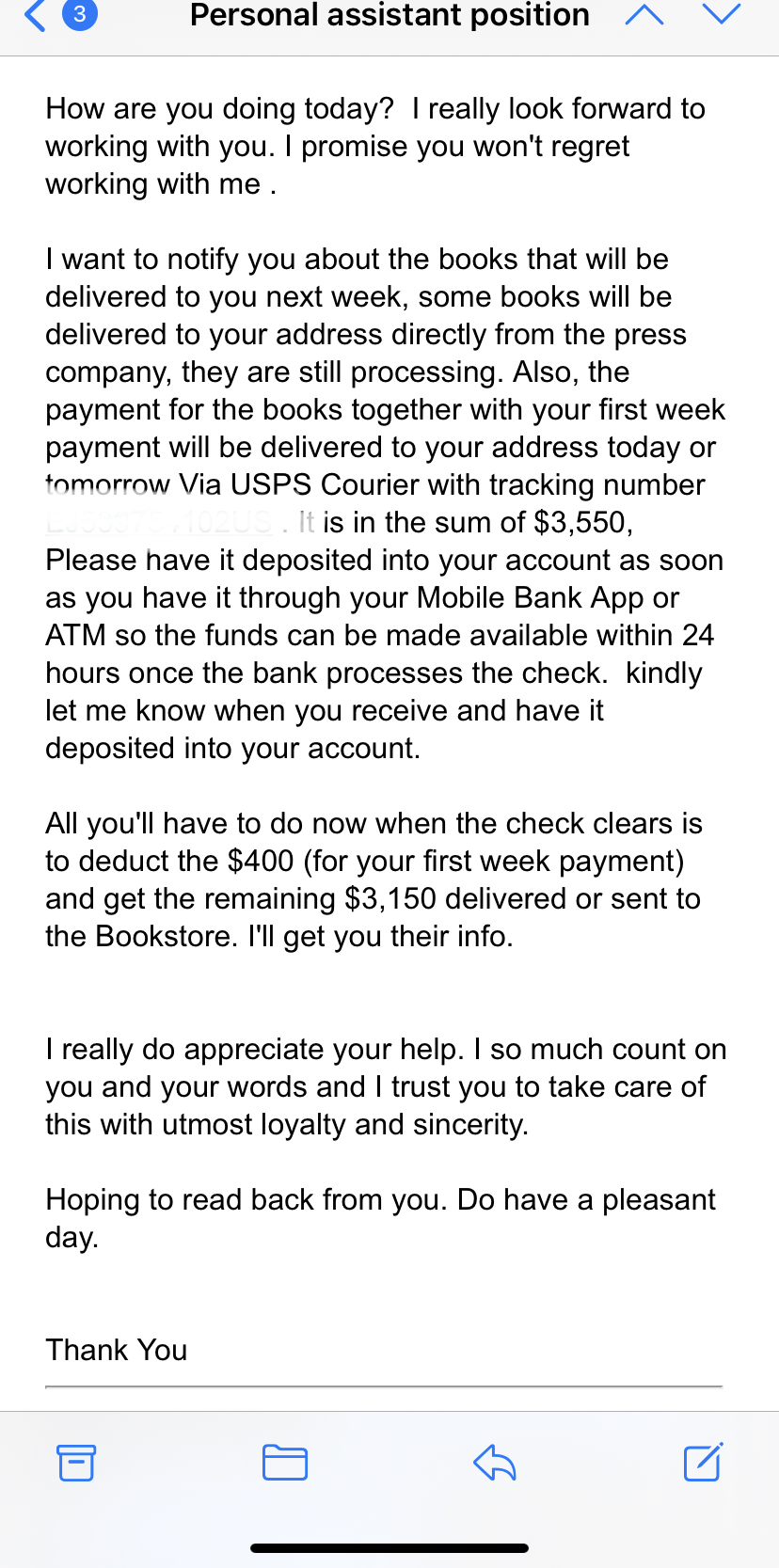
Task: Archive this email
Action: pyautogui.click(x=76, y=1463)
